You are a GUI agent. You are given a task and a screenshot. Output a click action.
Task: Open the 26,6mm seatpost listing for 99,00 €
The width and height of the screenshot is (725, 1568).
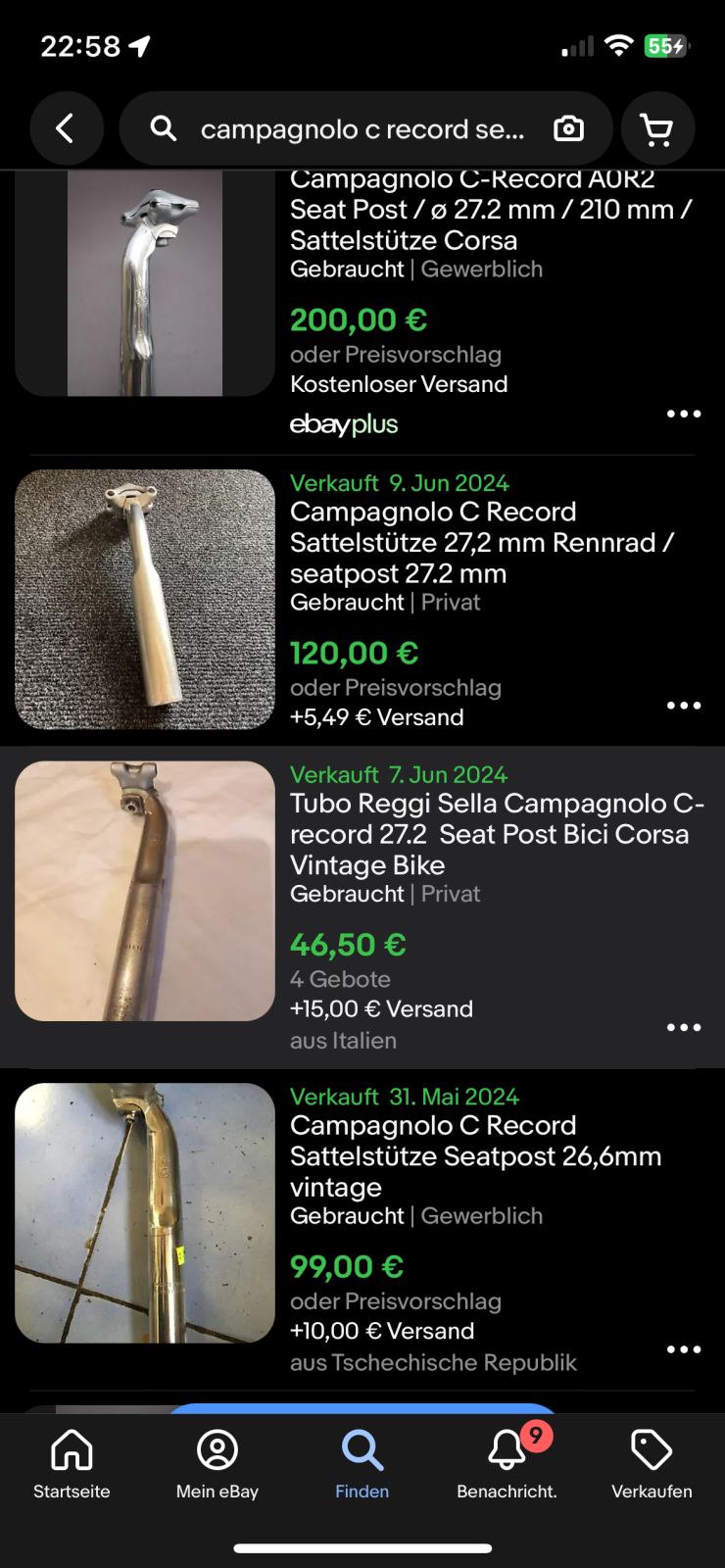(x=475, y=1156)
